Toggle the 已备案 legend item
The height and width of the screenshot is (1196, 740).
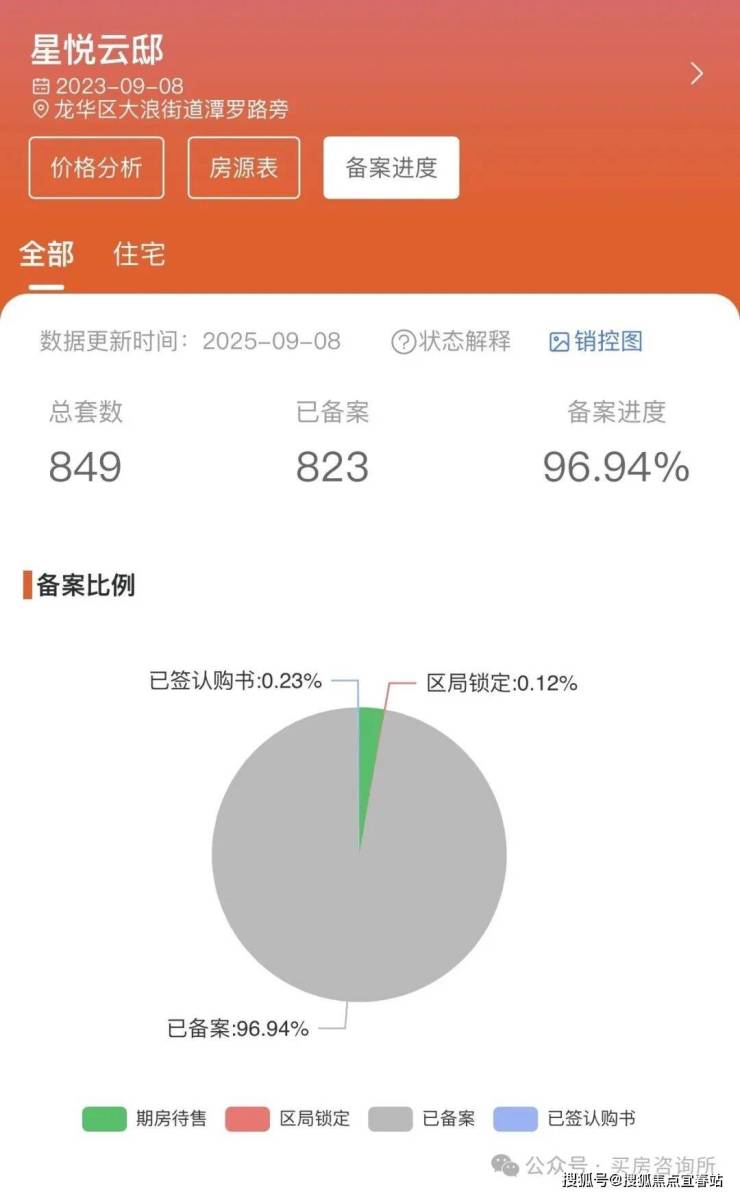point(422,1119)
